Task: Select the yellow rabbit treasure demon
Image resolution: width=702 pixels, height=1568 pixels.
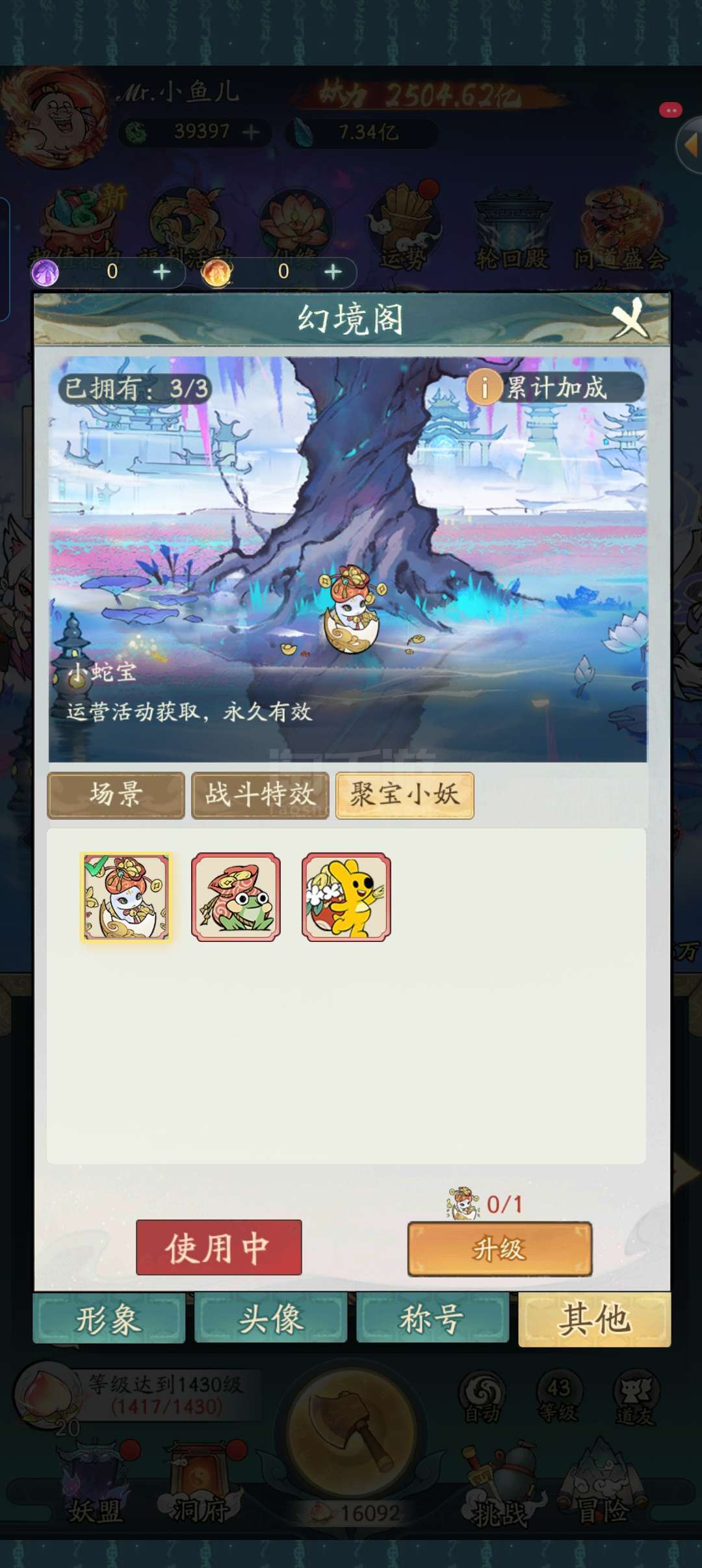Action: (346, 896)
